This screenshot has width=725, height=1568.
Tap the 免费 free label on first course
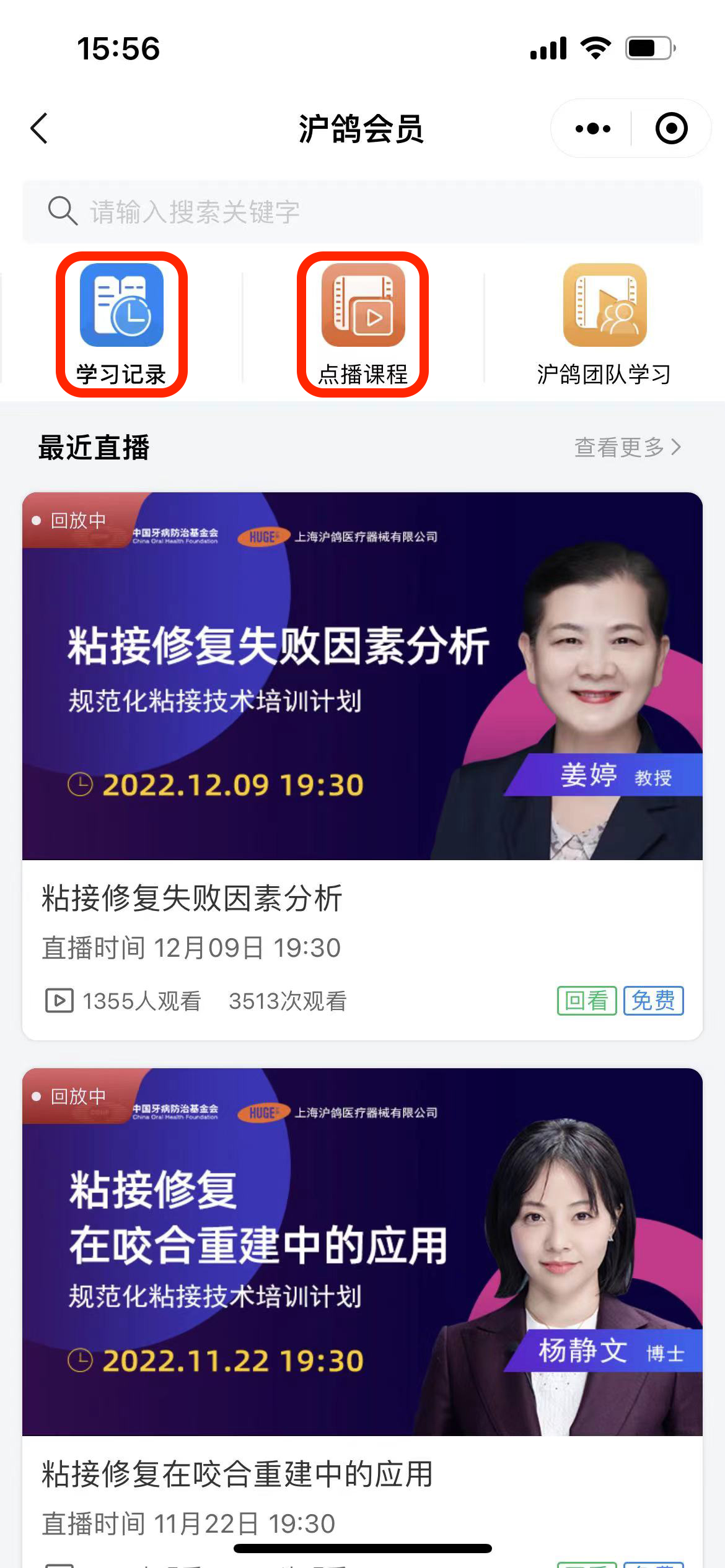coord(654,1000)
